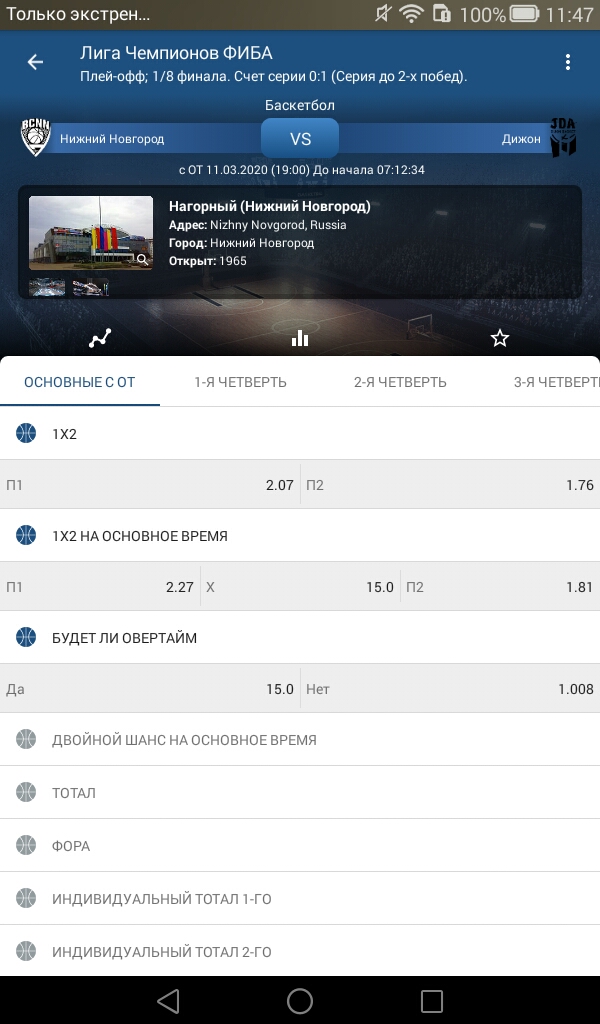This screenshot has height=1024, width=600.
Task: Select the ОСНОВНЫЕ С ОТ tab
Action: pos(80,382)
